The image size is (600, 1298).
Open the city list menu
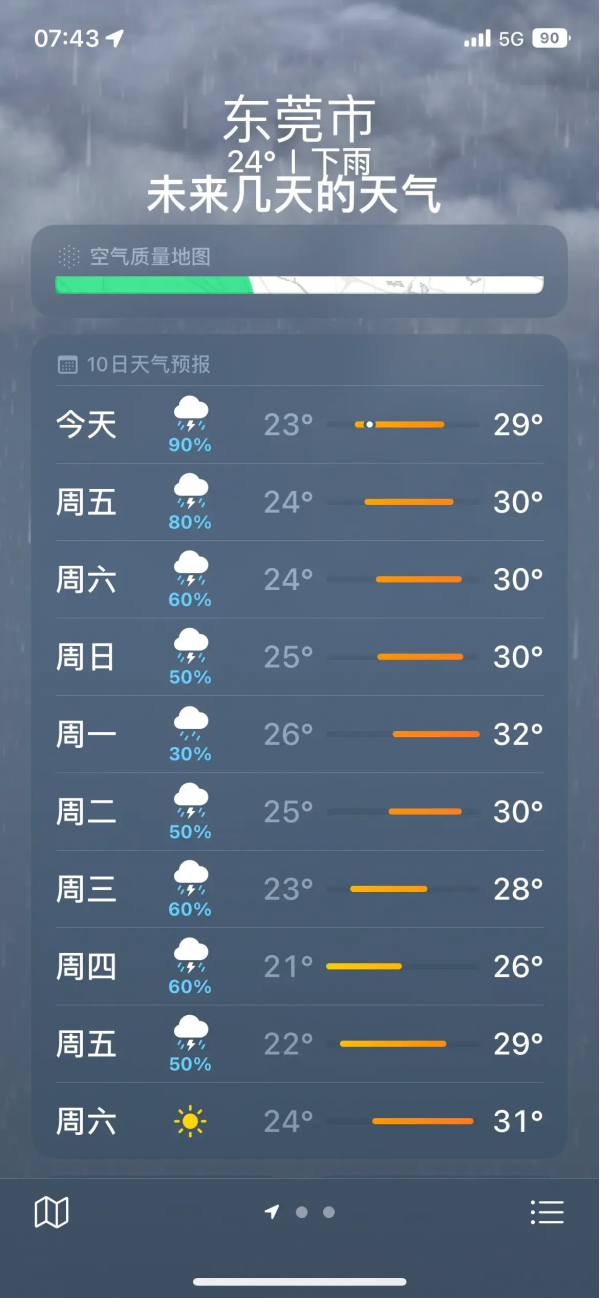pos(547,1213)
